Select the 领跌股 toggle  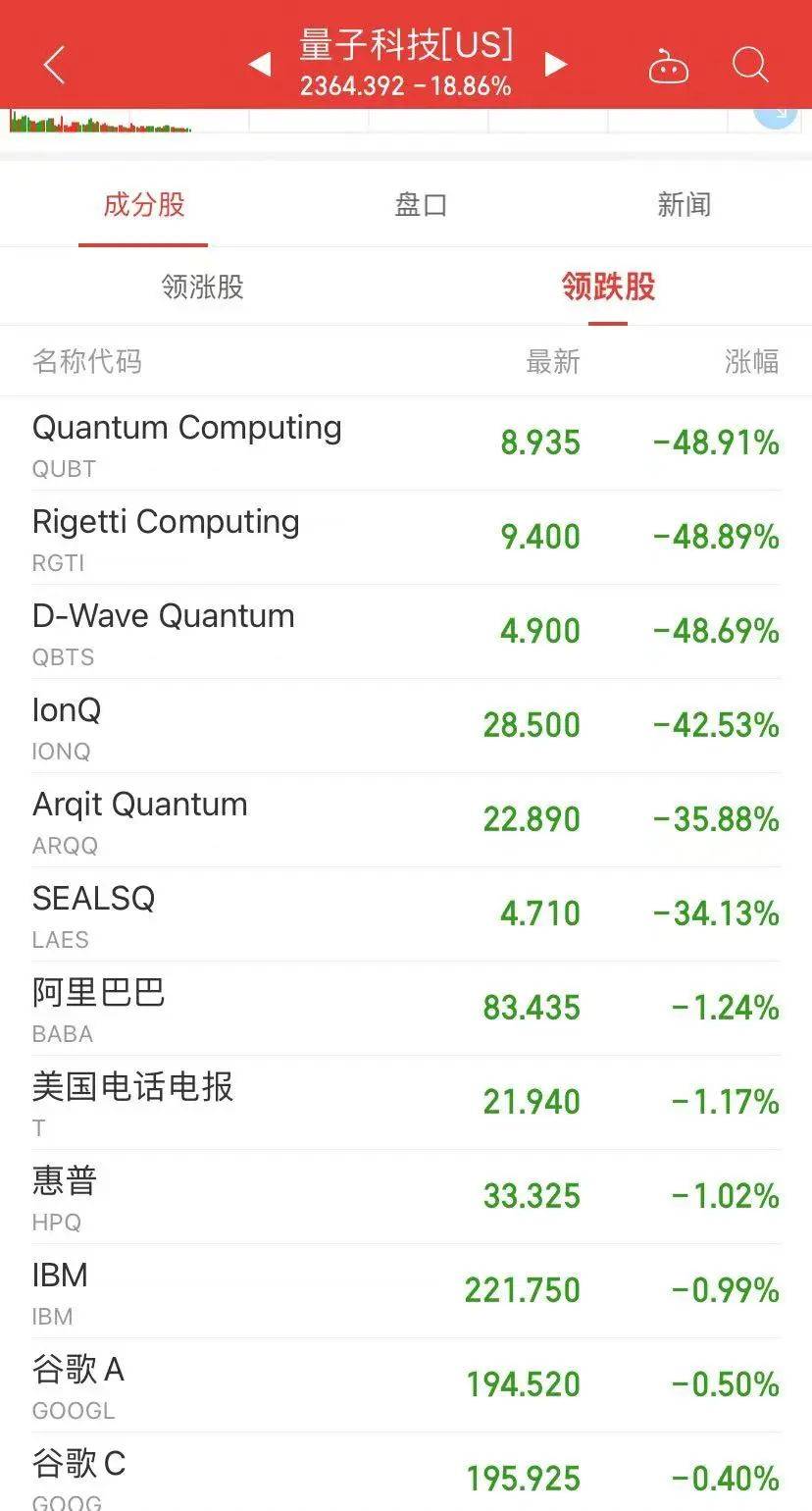point(606,287)
